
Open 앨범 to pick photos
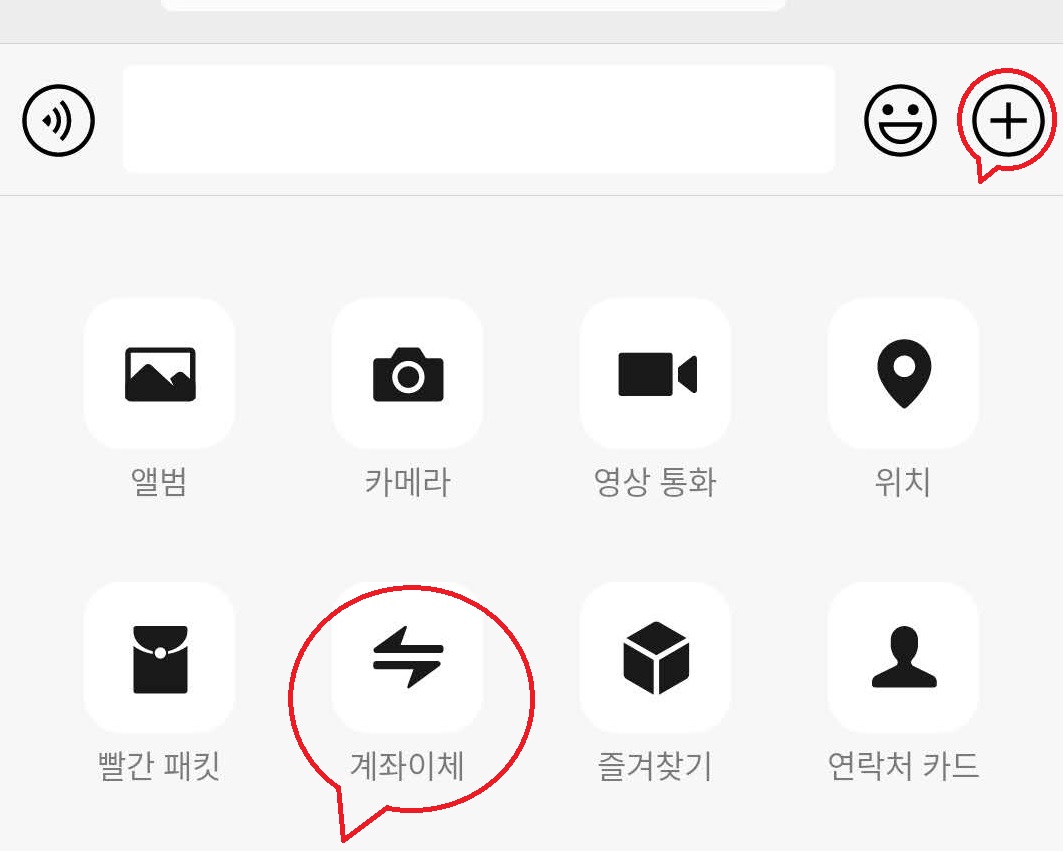pyautogui.click(x=160, y=374)
